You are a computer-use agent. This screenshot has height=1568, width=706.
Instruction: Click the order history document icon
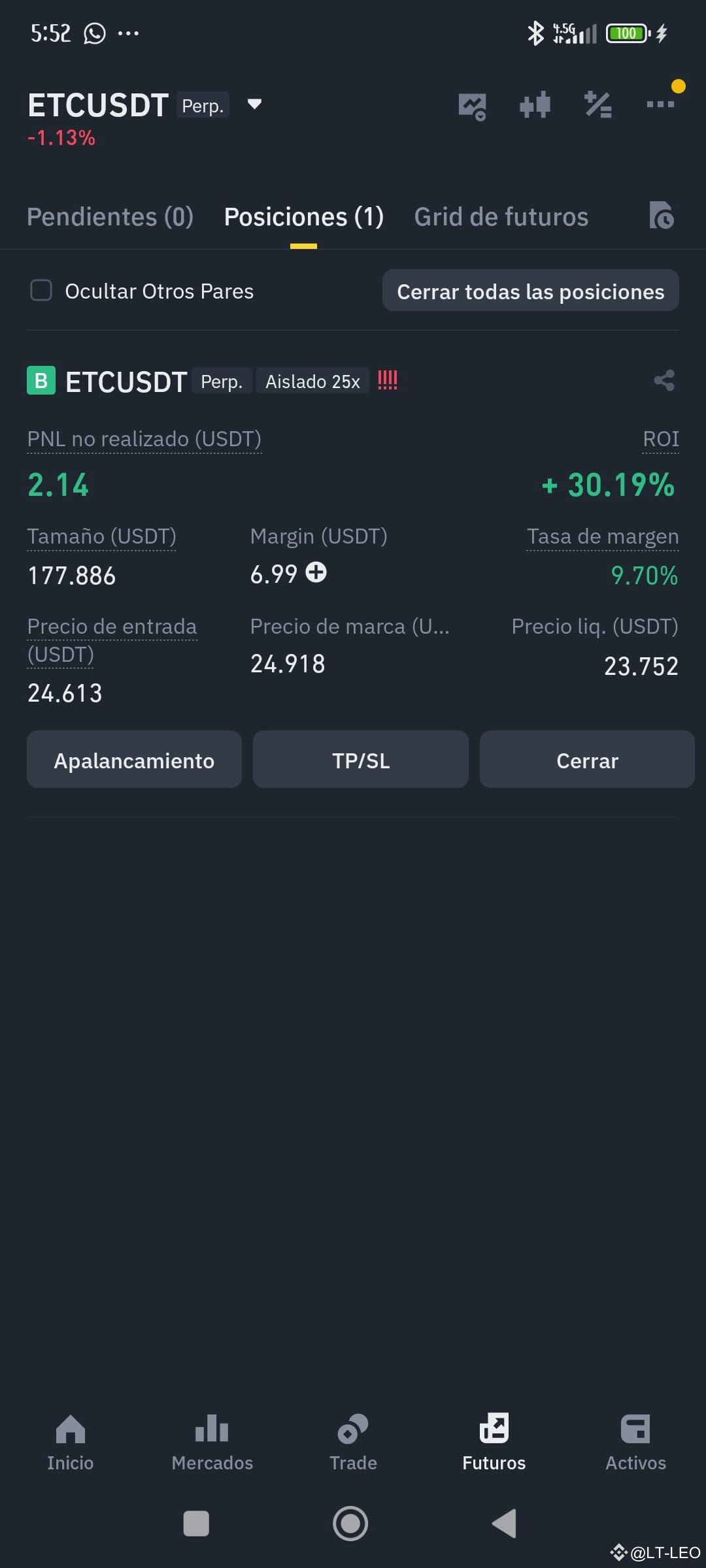(x=662, y=216)
